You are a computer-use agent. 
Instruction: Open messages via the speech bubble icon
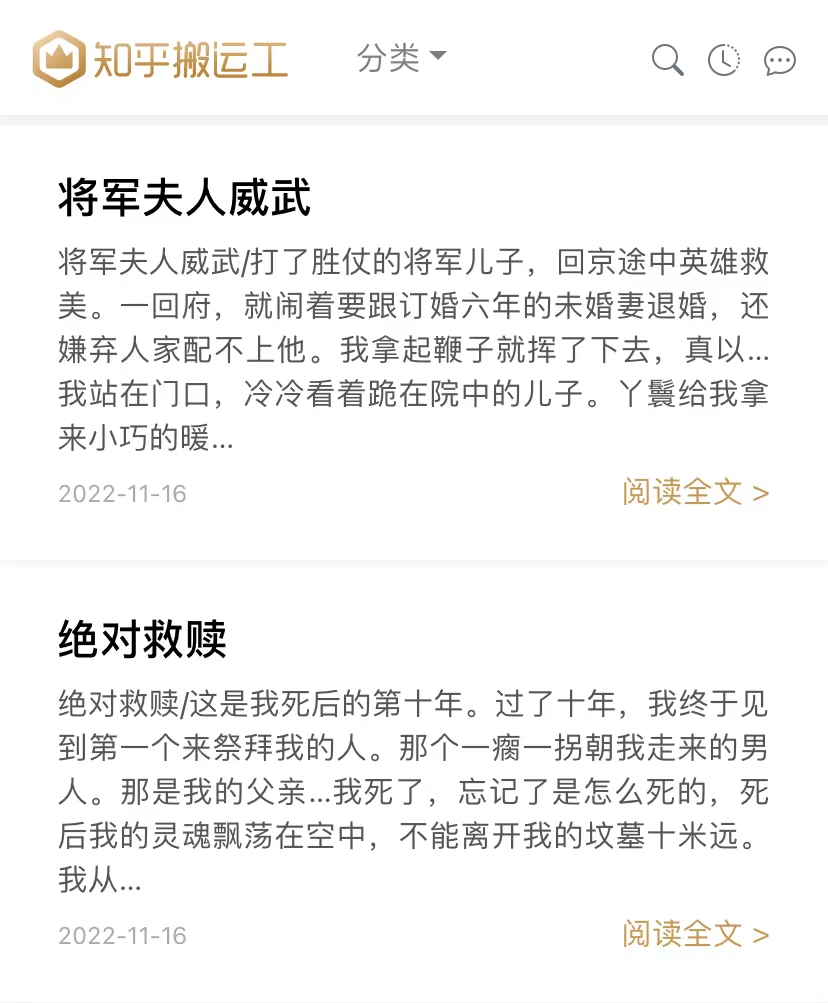point(780,60)
